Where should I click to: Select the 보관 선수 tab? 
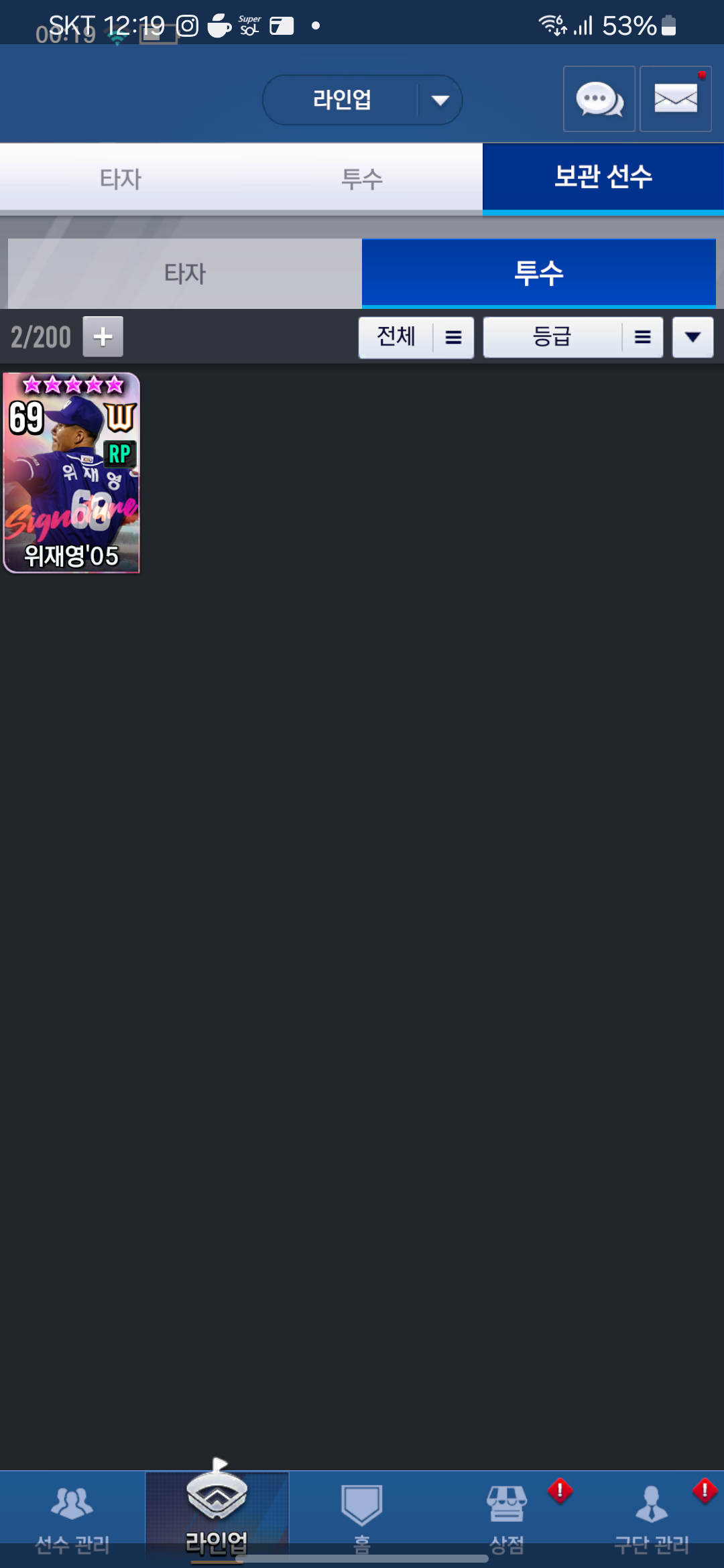point(603,178)
